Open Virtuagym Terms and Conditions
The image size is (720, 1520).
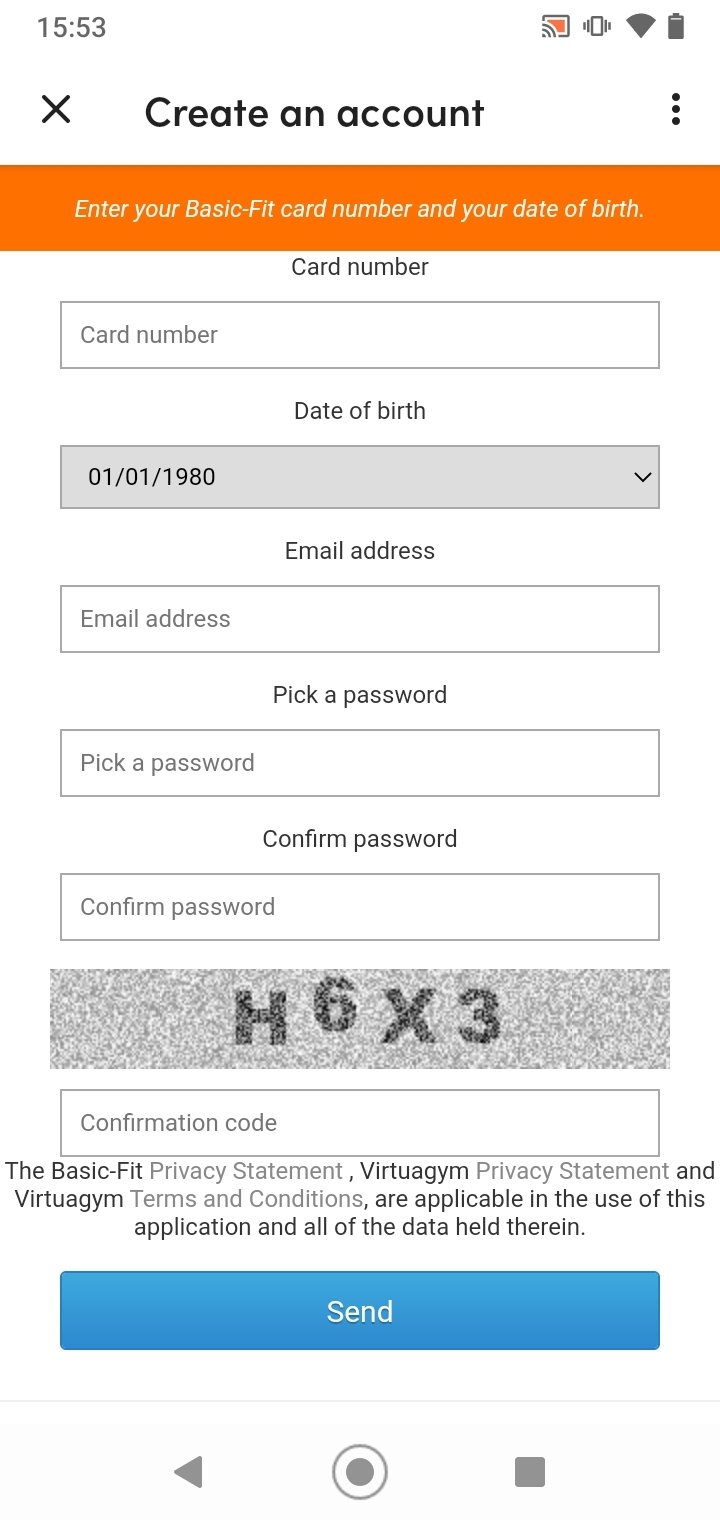tap(246, 1199)
